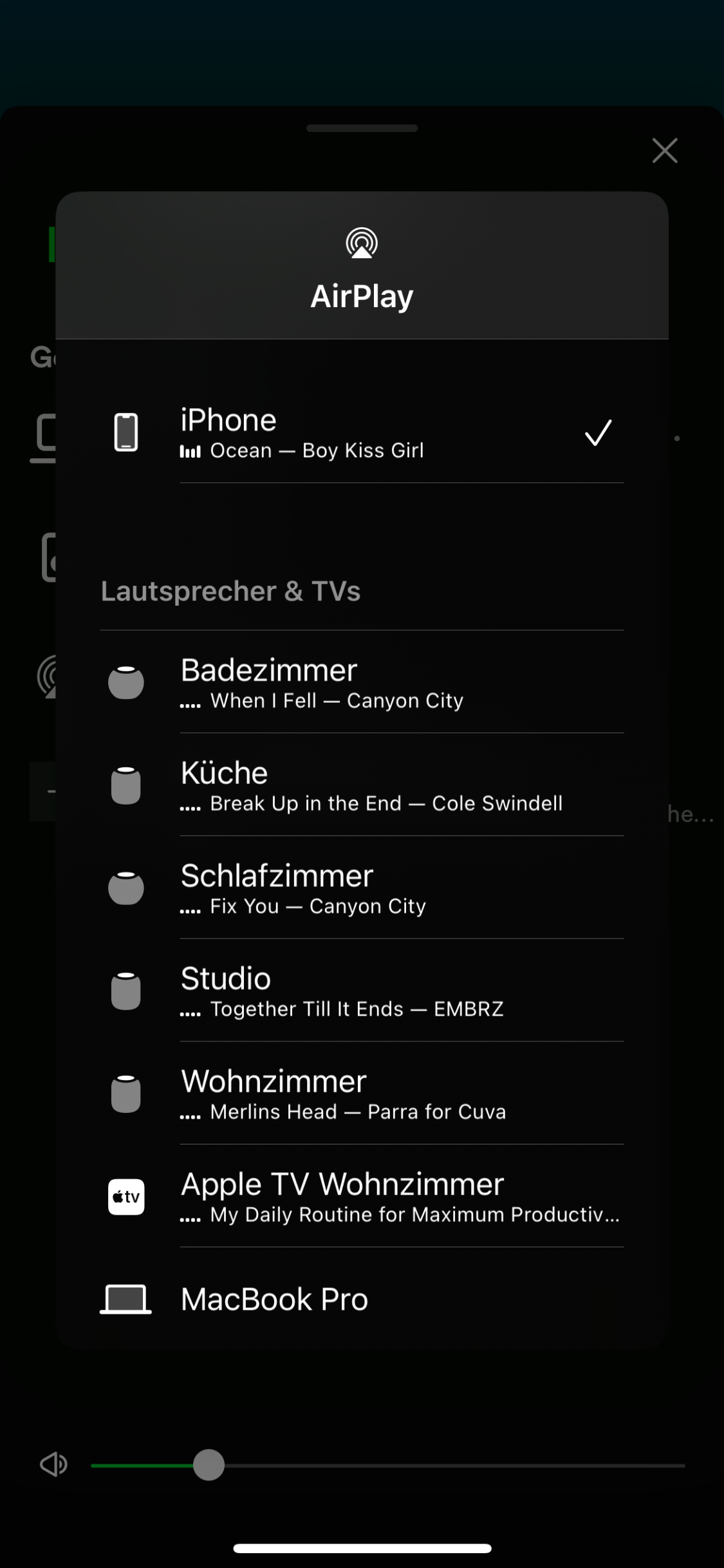724x1568 pixels.
Task: Tap the AirPlay title label
Action: tap(362, 296)
